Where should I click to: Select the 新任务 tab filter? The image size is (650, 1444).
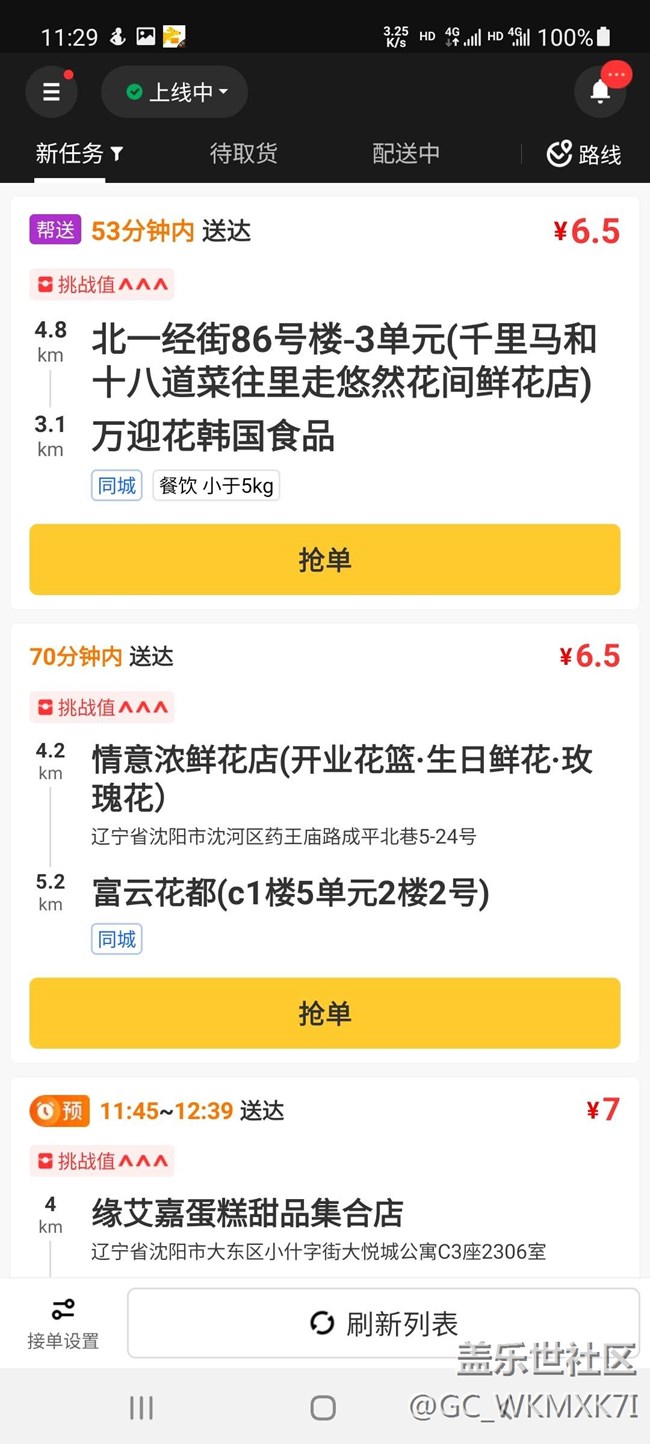(x=79, y=153)
